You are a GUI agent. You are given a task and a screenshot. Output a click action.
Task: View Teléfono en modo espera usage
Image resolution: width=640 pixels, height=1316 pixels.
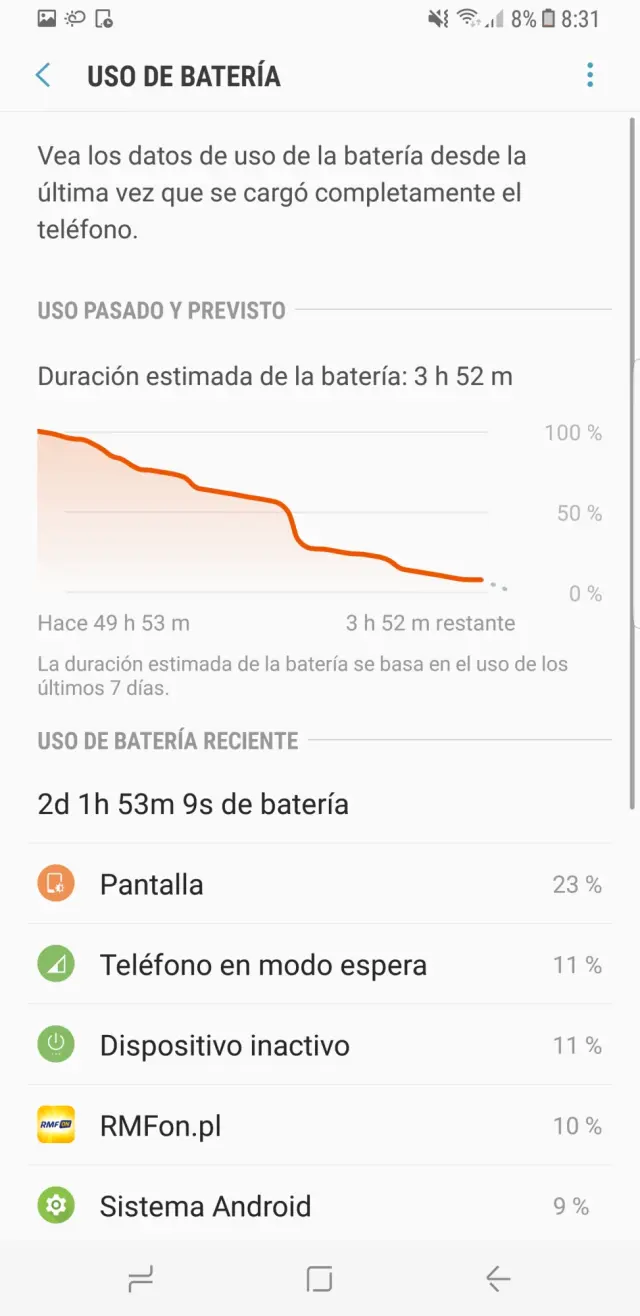[320, 965]
